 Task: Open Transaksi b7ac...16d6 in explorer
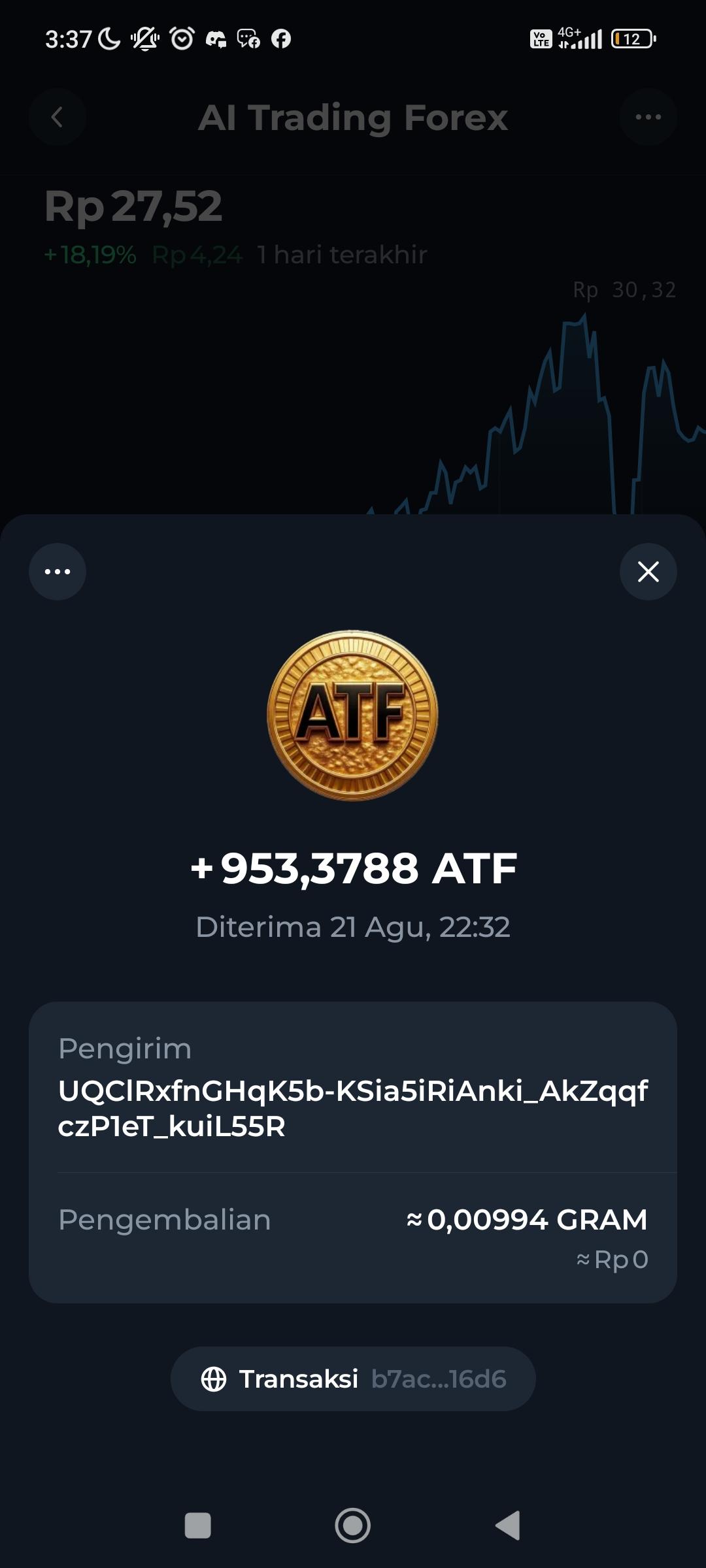353,1379
